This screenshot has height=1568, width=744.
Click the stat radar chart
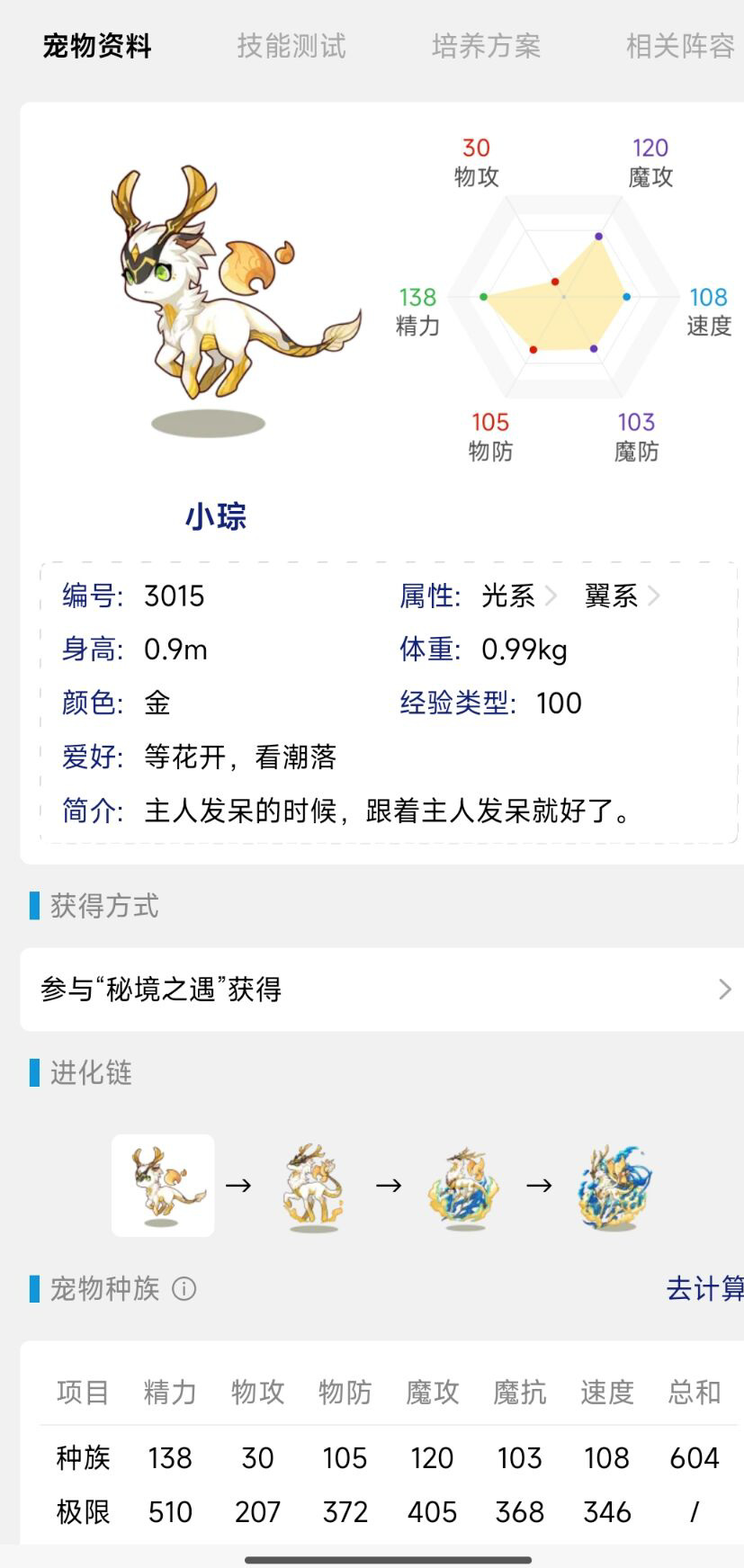[x=563, y=295]
